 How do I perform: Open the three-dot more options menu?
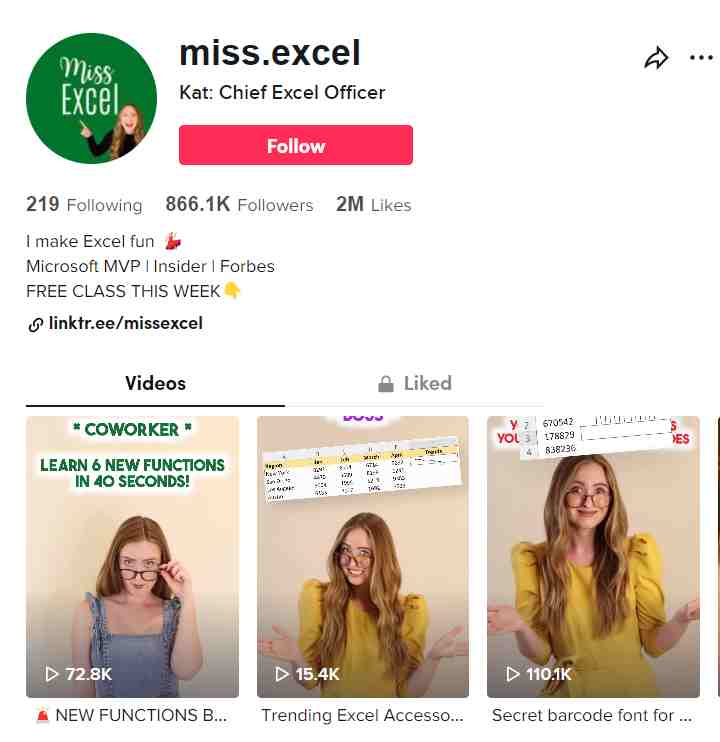701,58
